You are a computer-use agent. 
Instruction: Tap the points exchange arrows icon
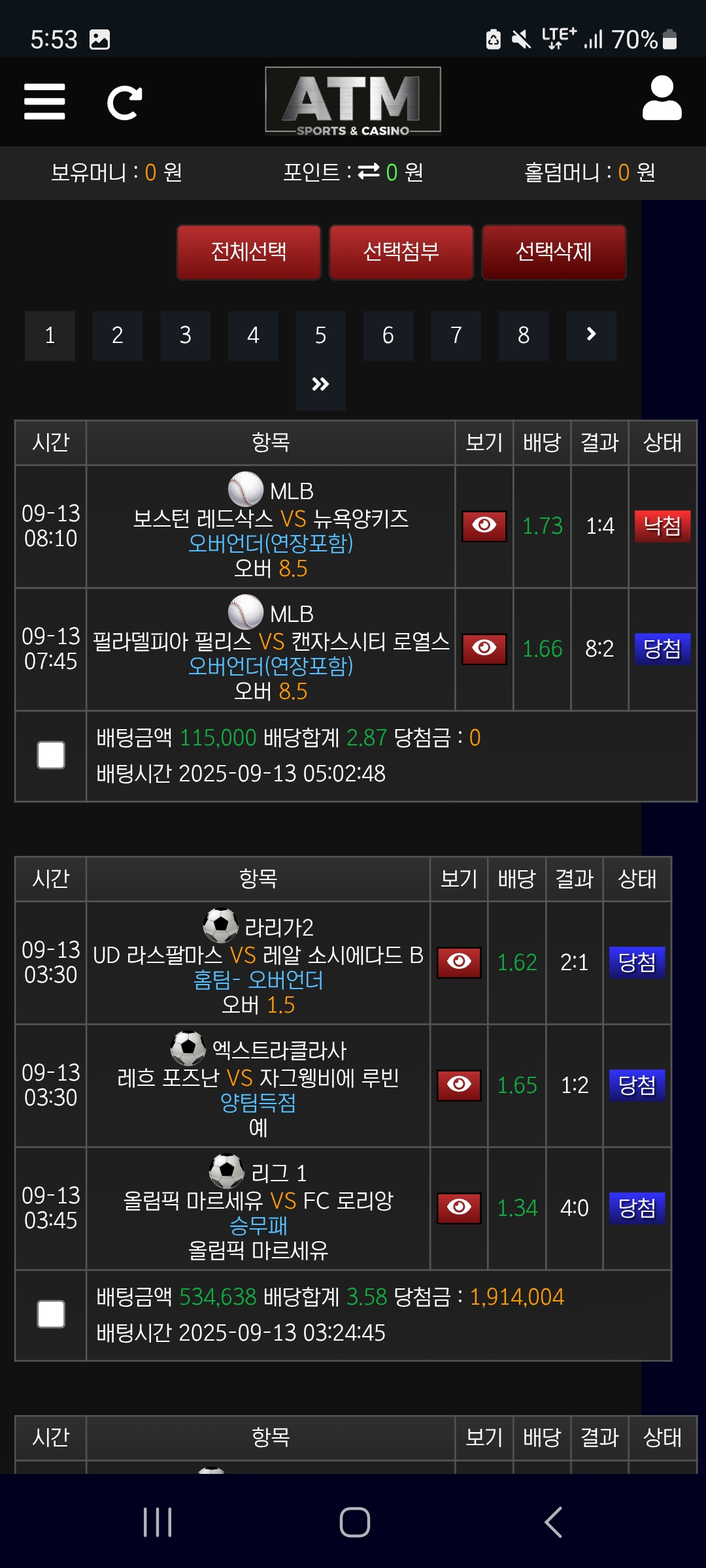pyautogui.click(x=369, y=172)
